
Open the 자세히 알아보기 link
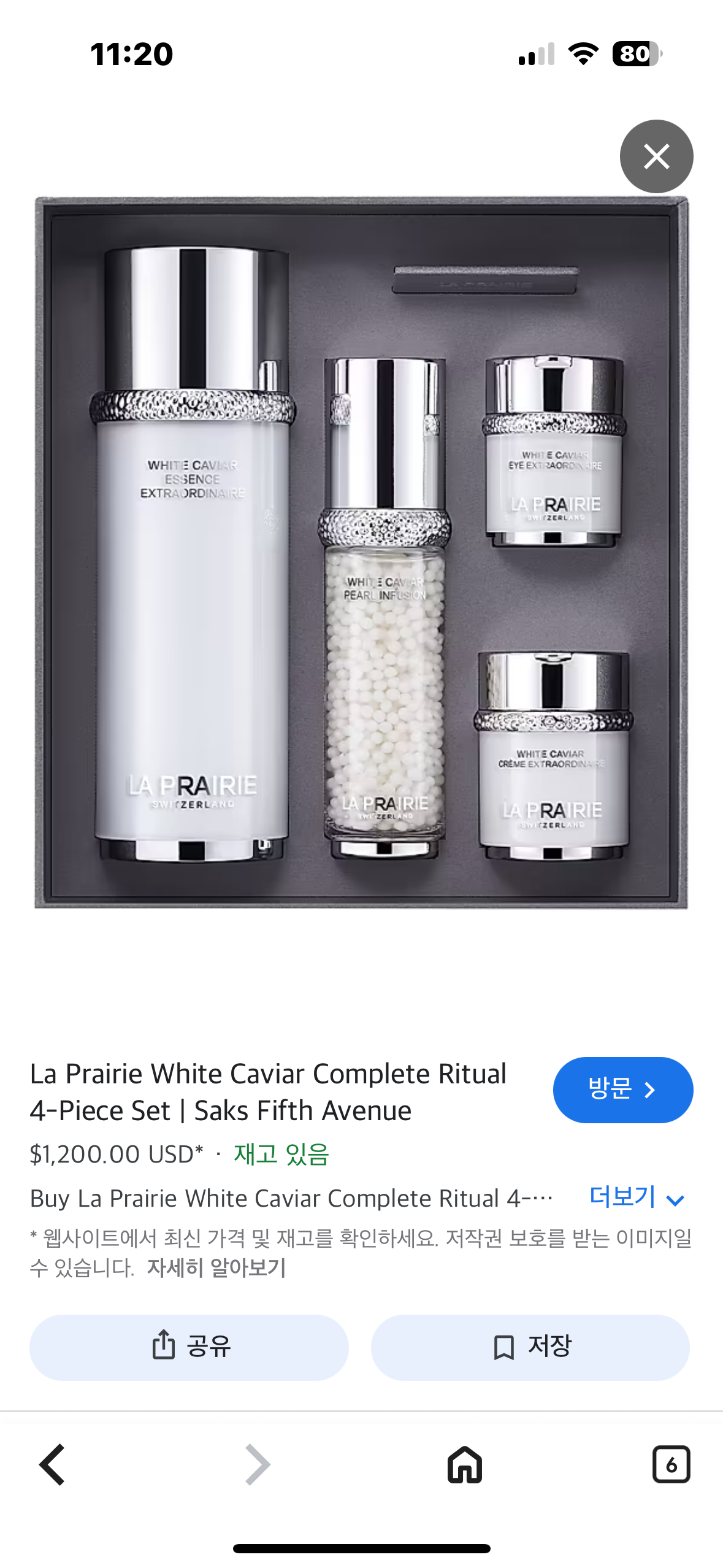(x=216, y=1267)
